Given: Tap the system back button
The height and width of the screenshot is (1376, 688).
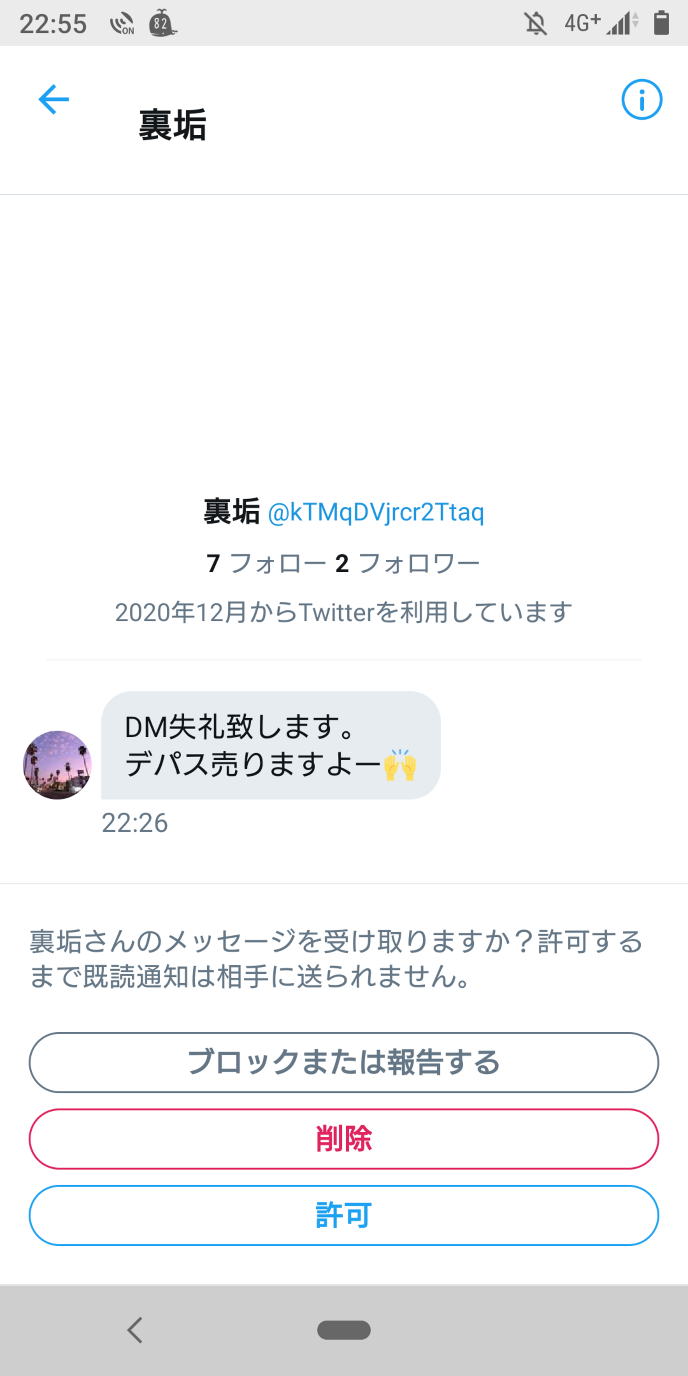Looking at the screenshot, I should tap(136, 1330).
